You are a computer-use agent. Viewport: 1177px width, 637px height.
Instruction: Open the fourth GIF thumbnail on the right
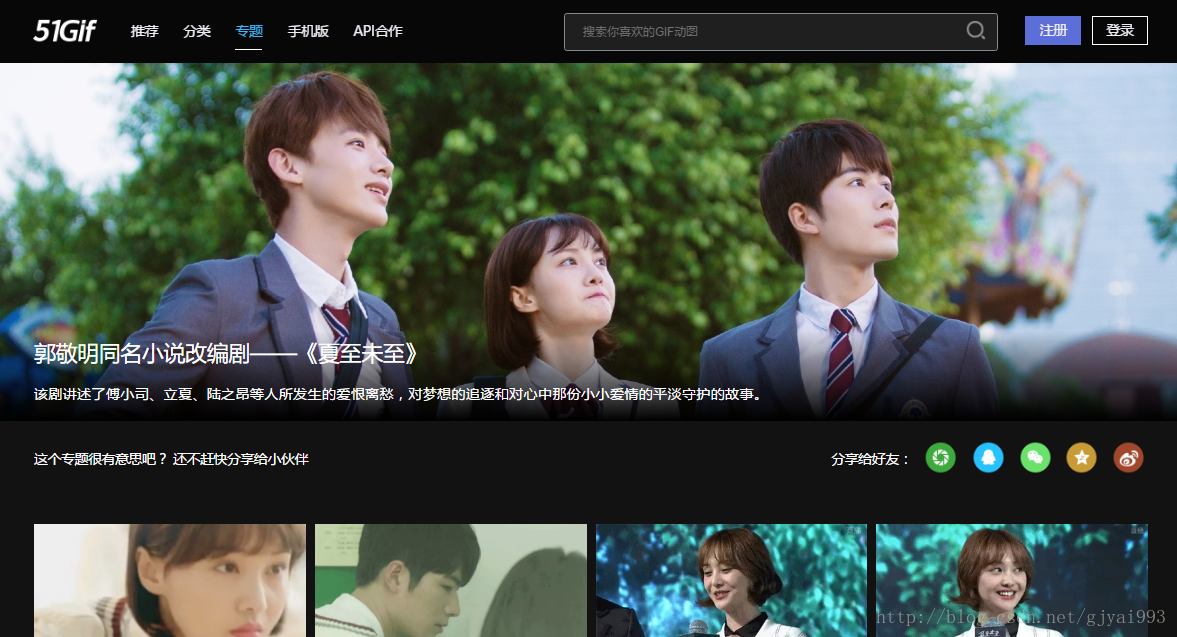coord(1012,580)
